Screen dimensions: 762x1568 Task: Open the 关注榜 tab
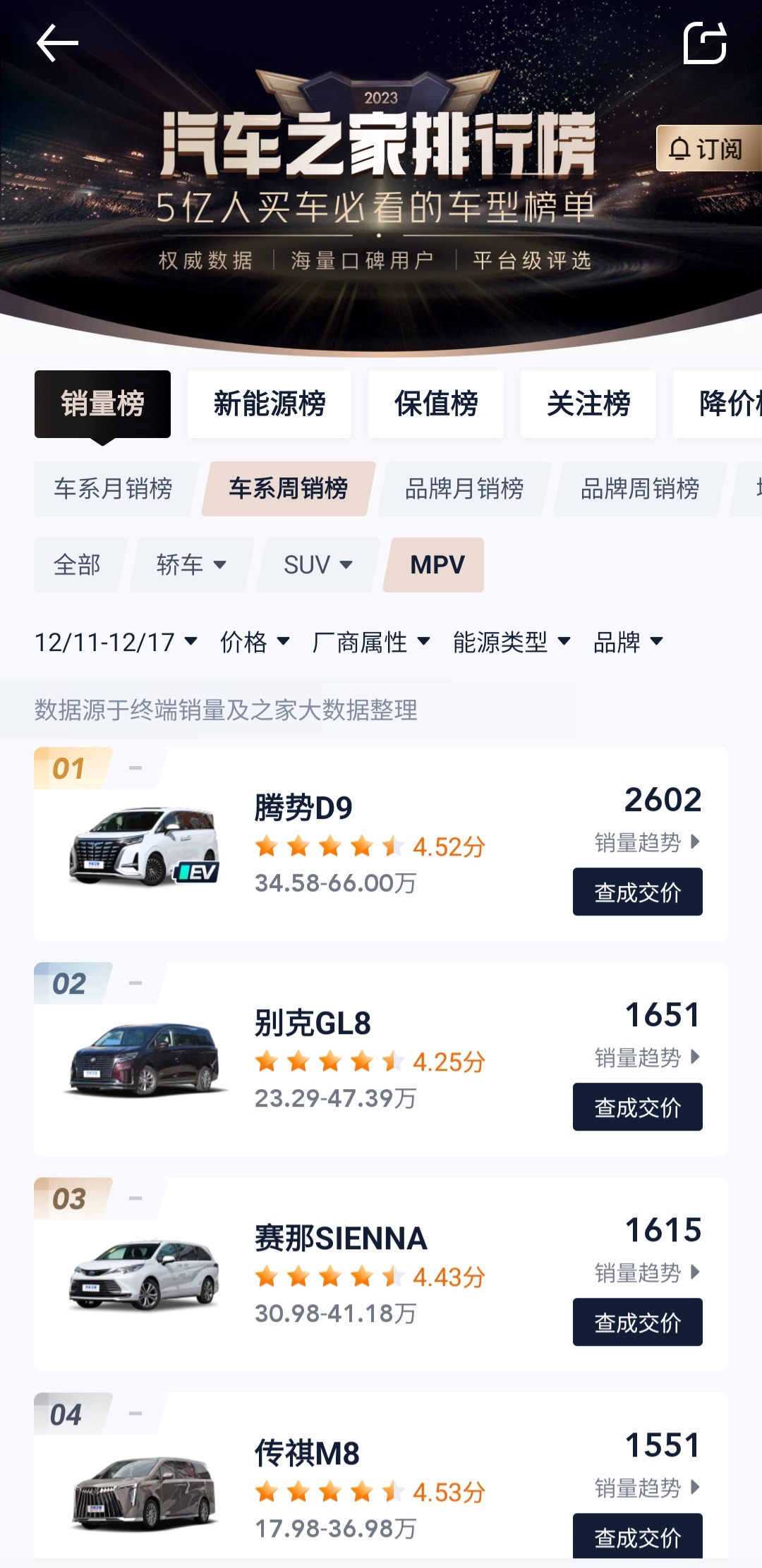coord(588,404)
